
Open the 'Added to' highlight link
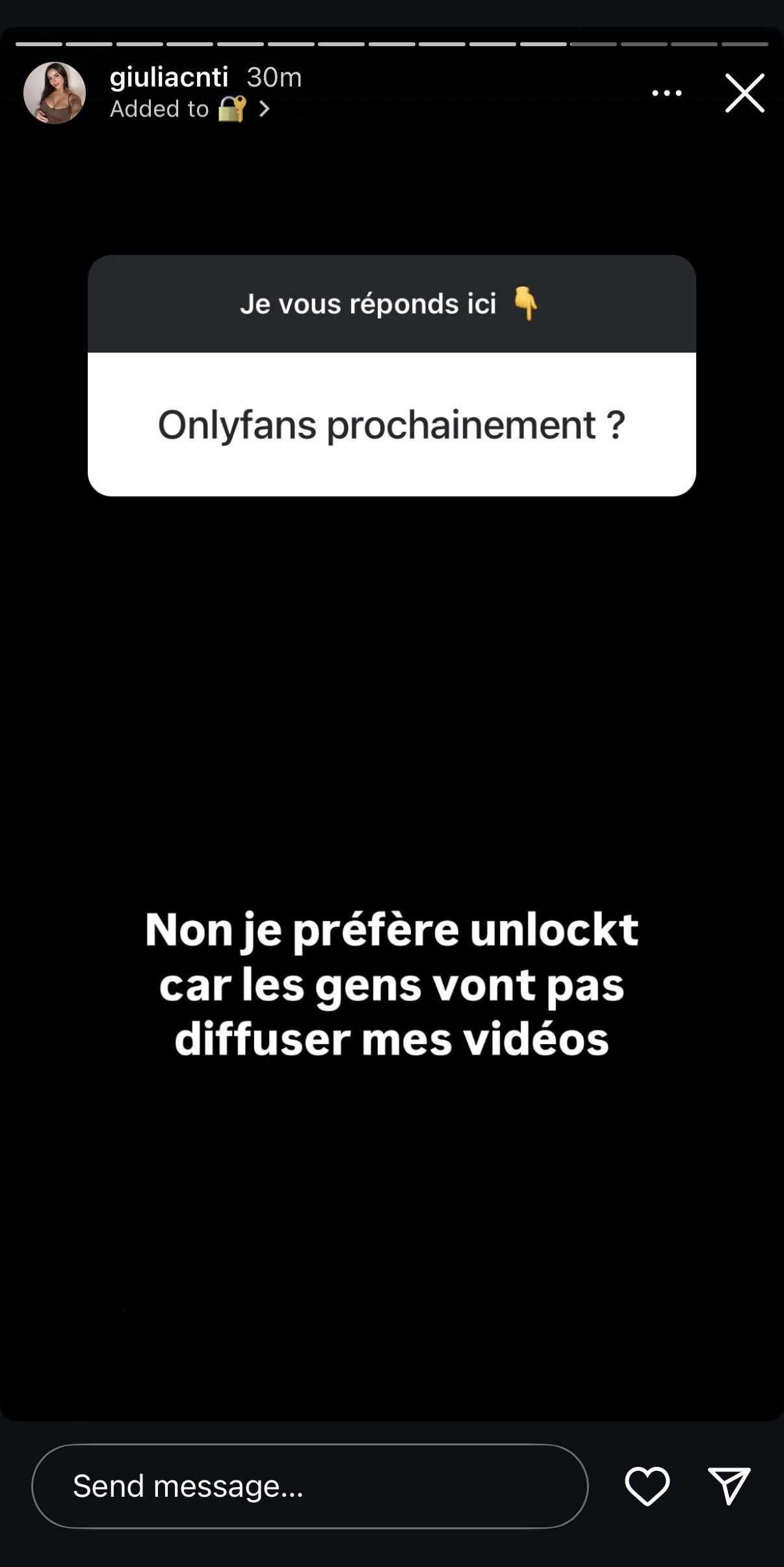(190, 109)
